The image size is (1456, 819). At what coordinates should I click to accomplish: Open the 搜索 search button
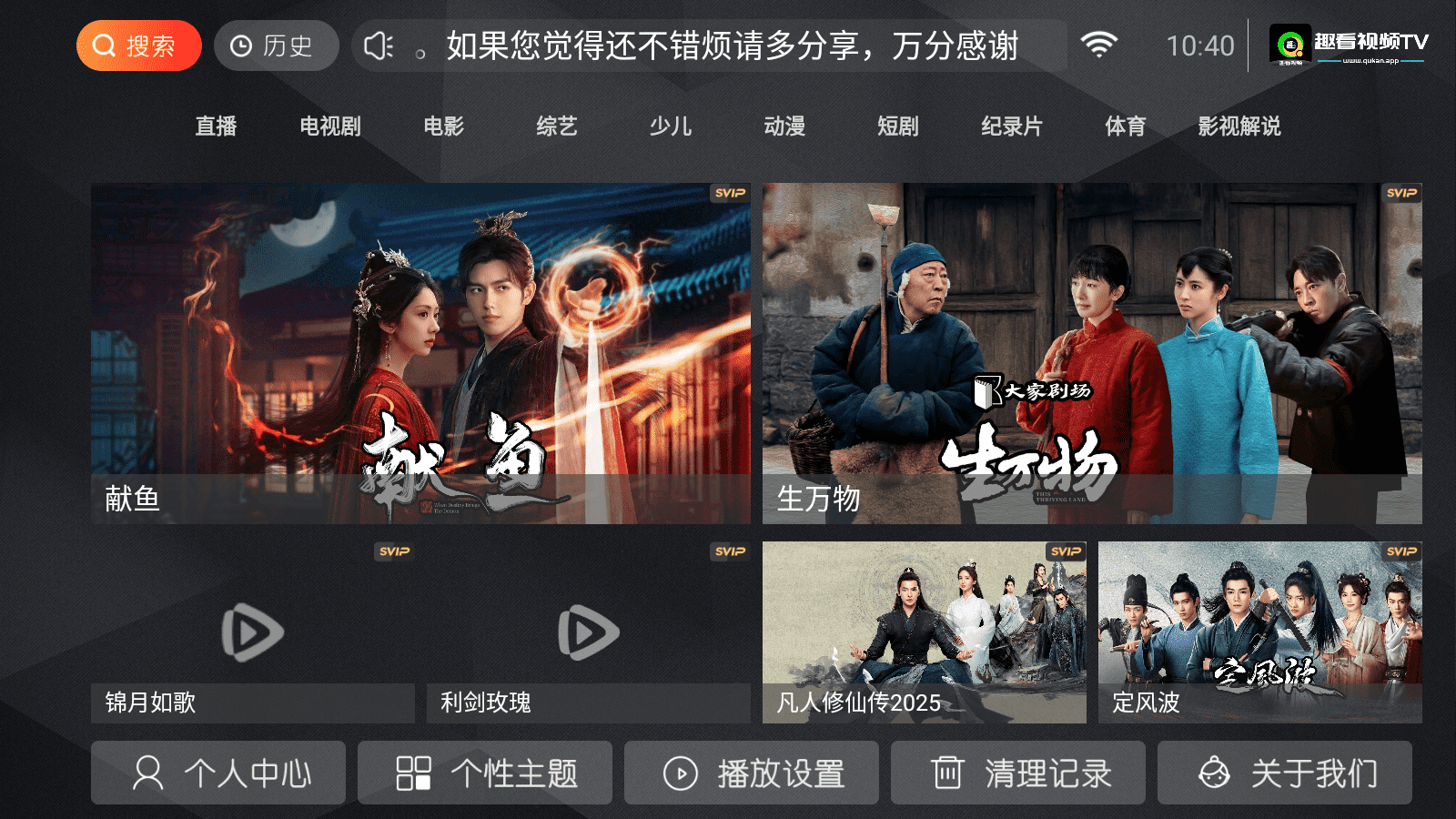(x=138, y=45)
